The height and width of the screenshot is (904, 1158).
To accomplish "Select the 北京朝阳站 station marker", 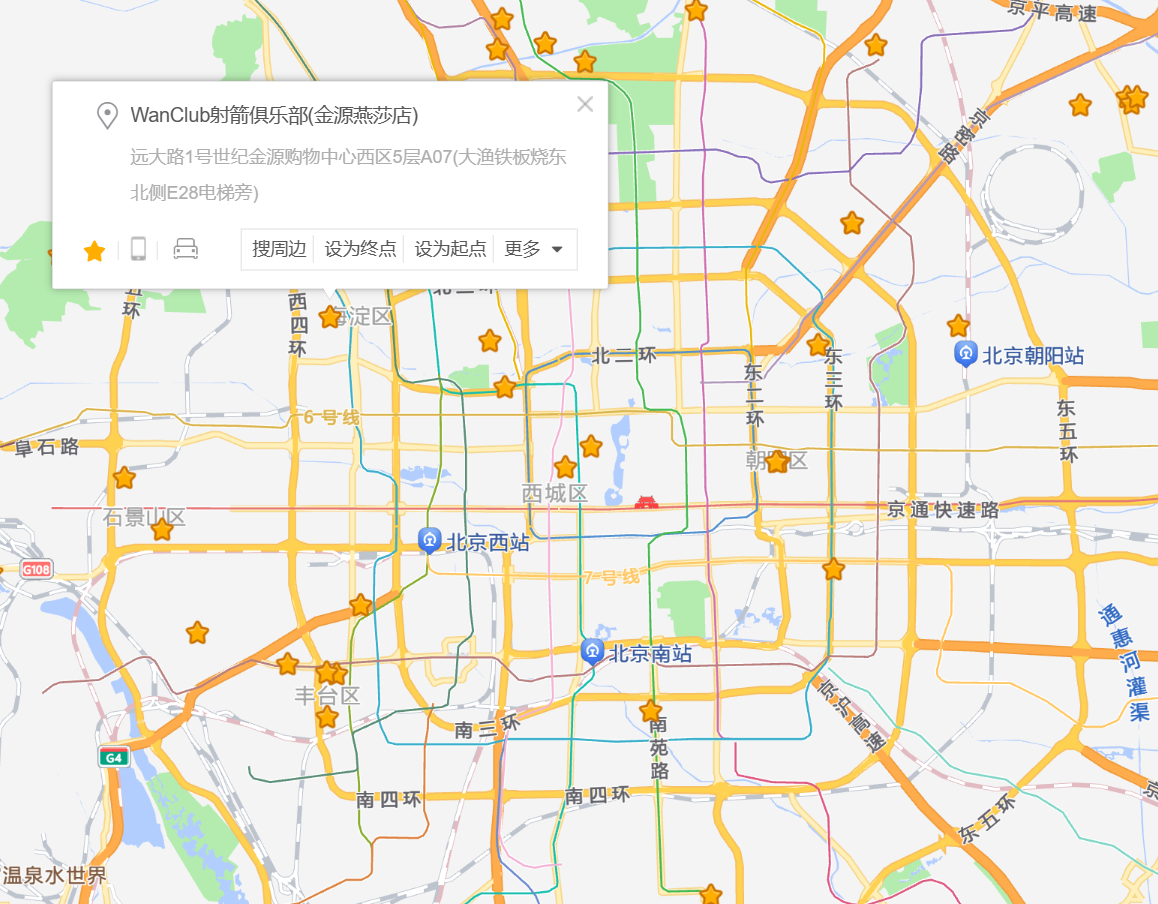I will 966,354.
